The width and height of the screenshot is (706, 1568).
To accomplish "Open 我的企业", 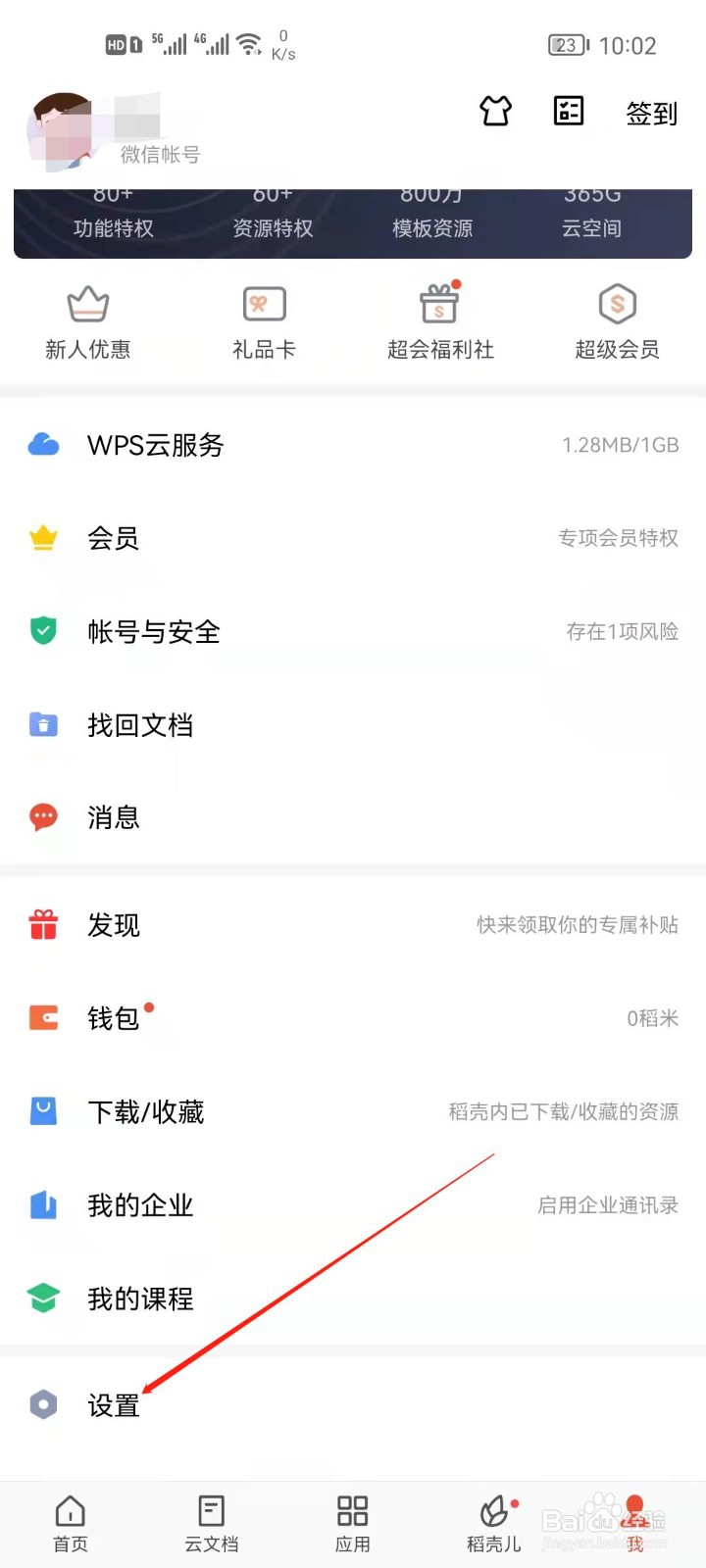I will 353,1205.
